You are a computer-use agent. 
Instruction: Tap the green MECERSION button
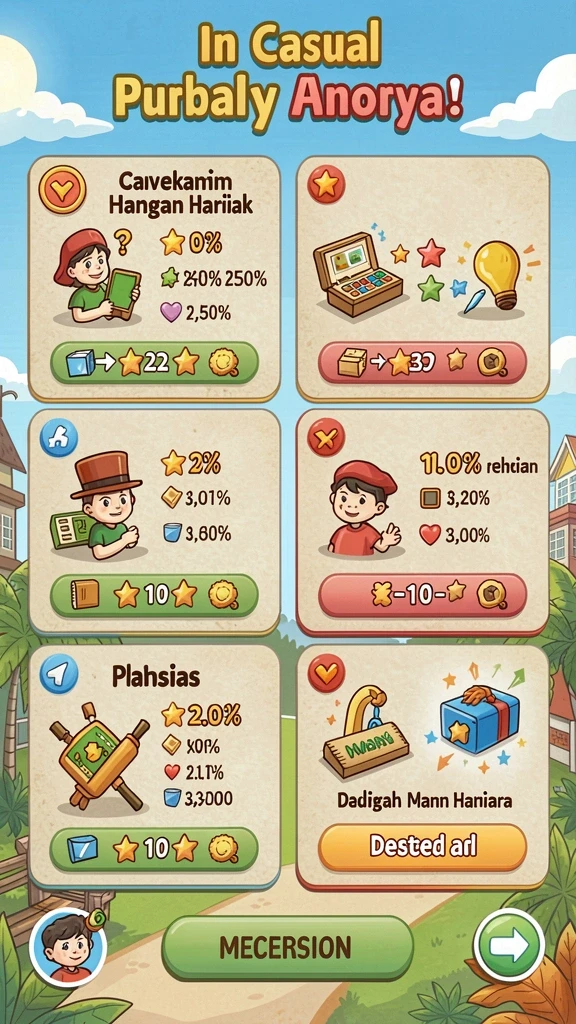coord(287,946)
